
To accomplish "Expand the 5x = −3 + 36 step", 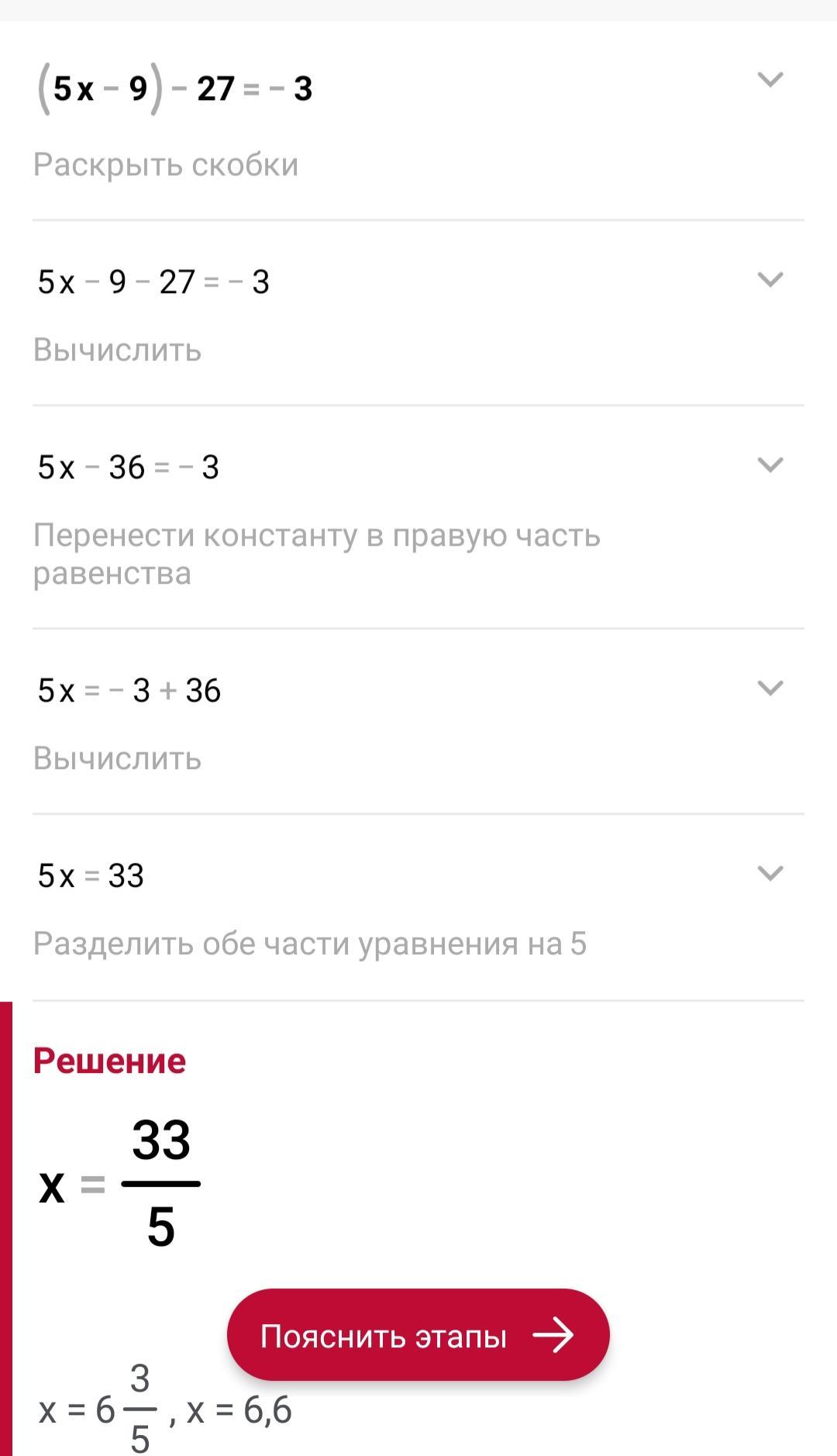I will (770, 688).
